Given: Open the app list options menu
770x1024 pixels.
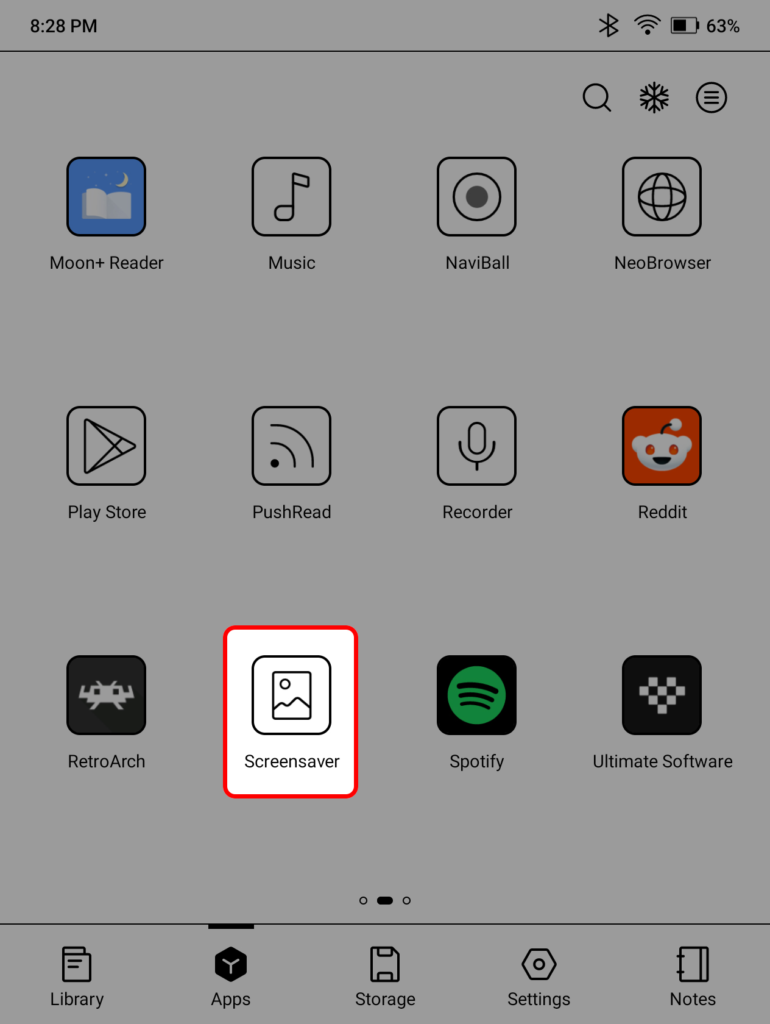Looking at the screenshot, I should coord(711,97).
